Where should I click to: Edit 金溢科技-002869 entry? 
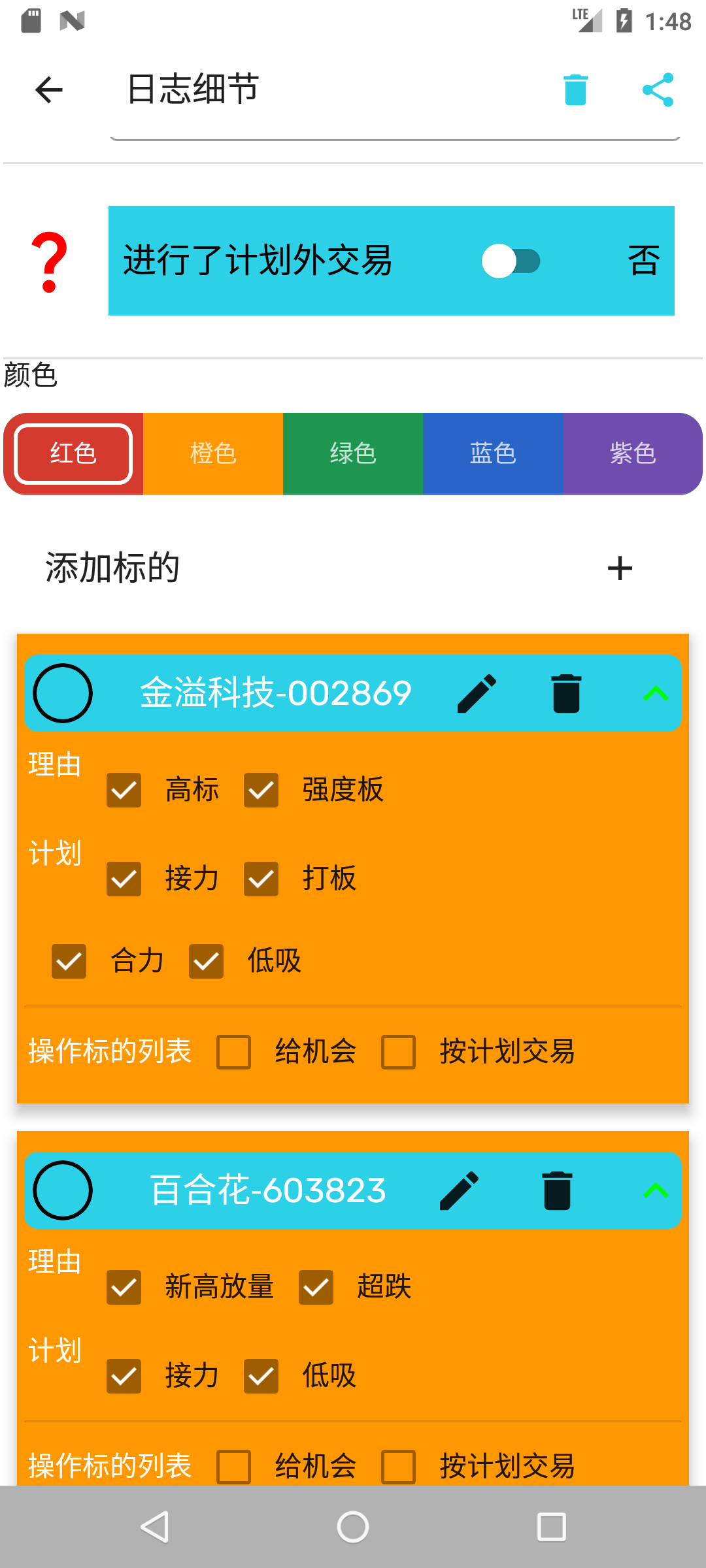(x=477, y=693)
